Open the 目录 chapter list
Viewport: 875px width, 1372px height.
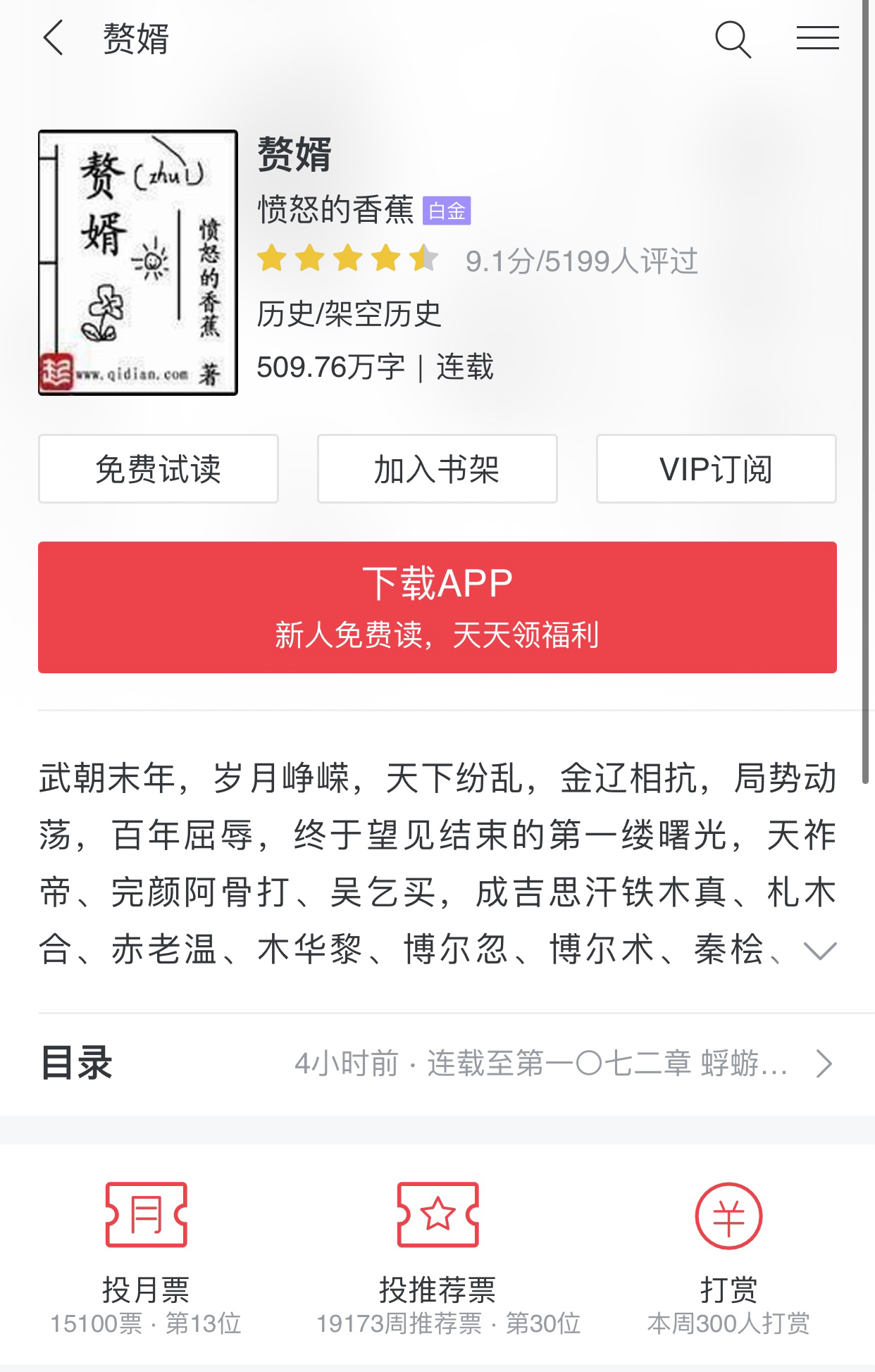437,1064
